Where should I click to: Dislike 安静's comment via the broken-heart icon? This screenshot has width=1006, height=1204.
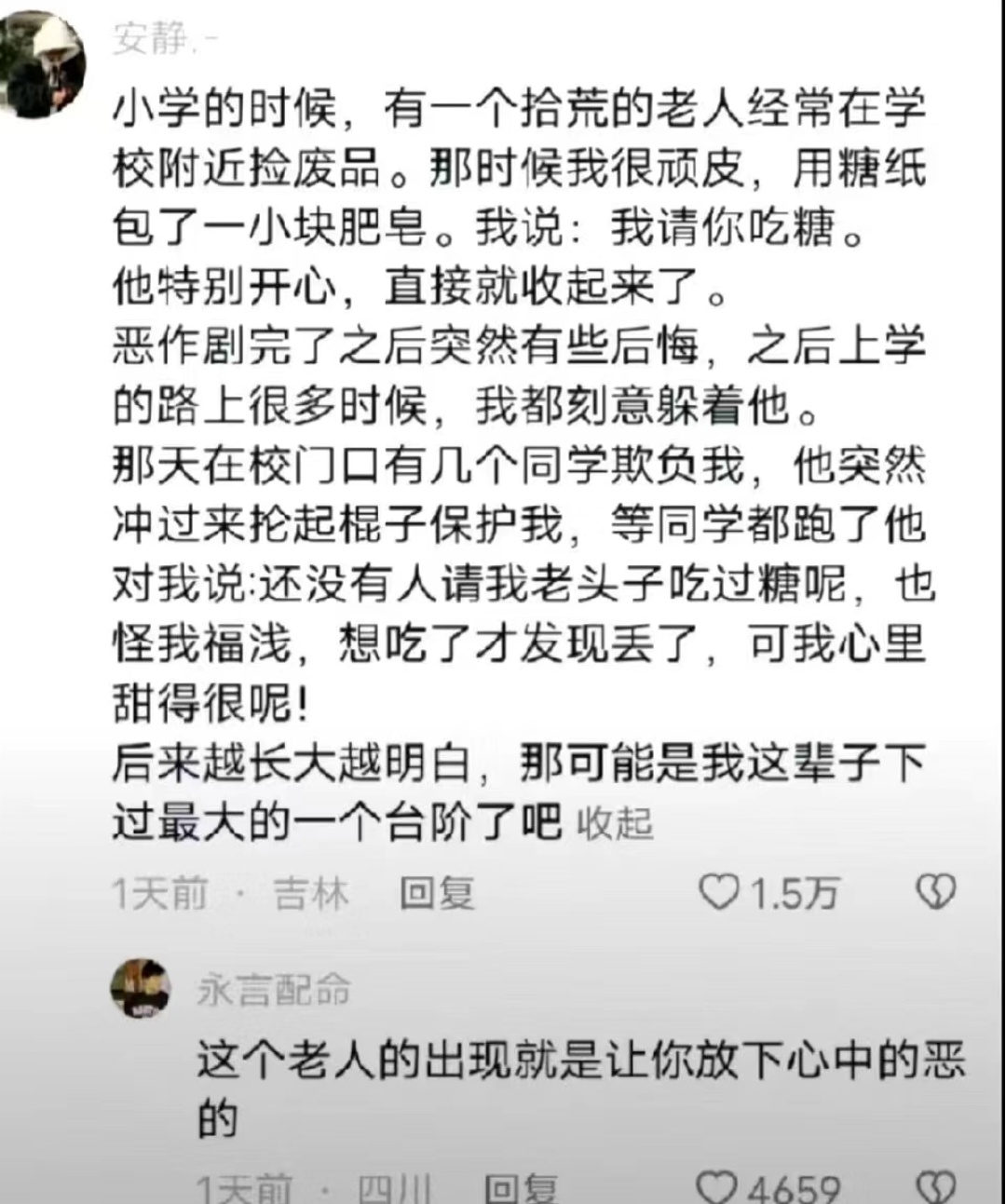click(935, 893)
